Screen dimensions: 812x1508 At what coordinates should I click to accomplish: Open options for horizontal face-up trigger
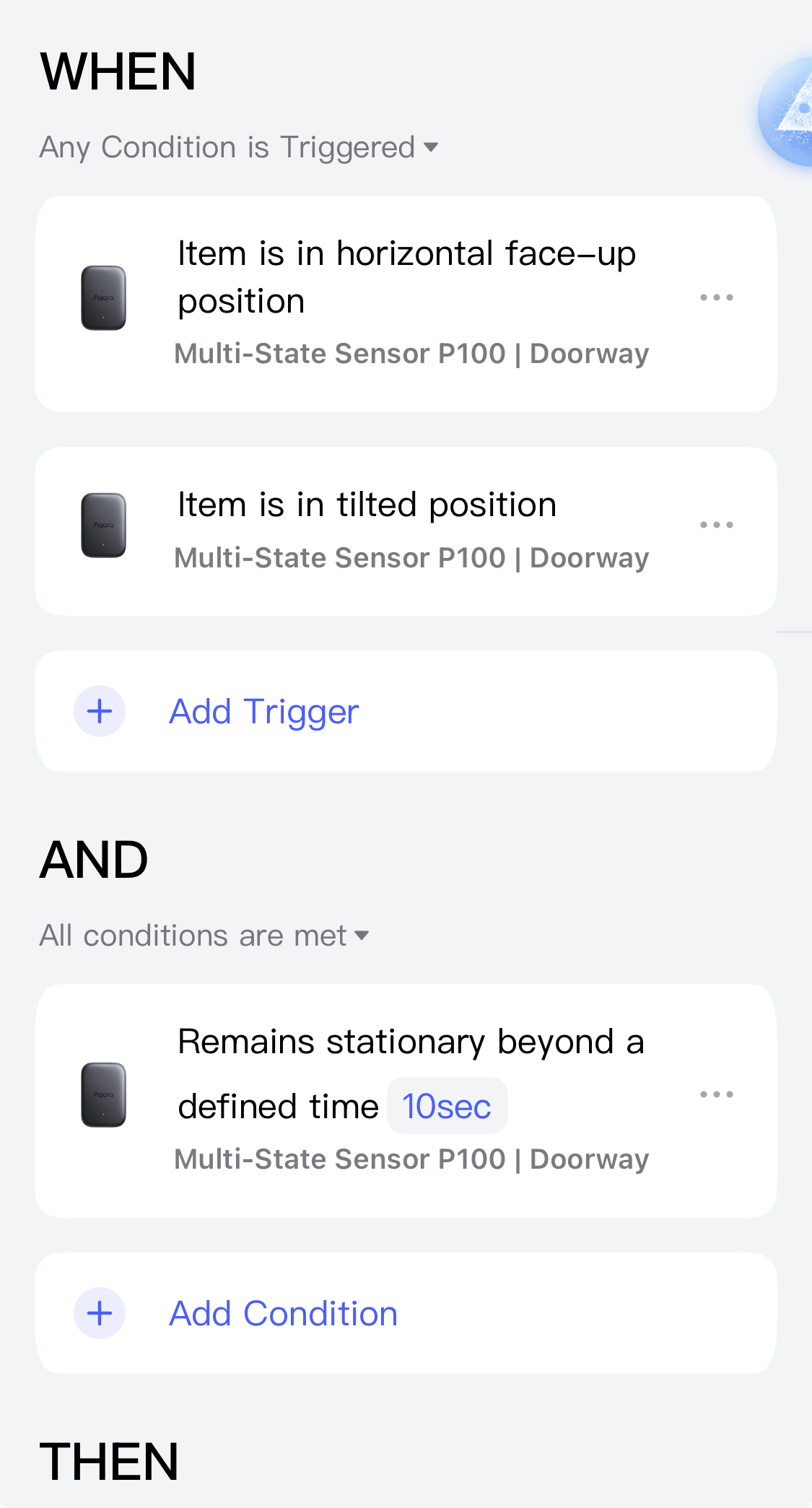click(716, 297)
